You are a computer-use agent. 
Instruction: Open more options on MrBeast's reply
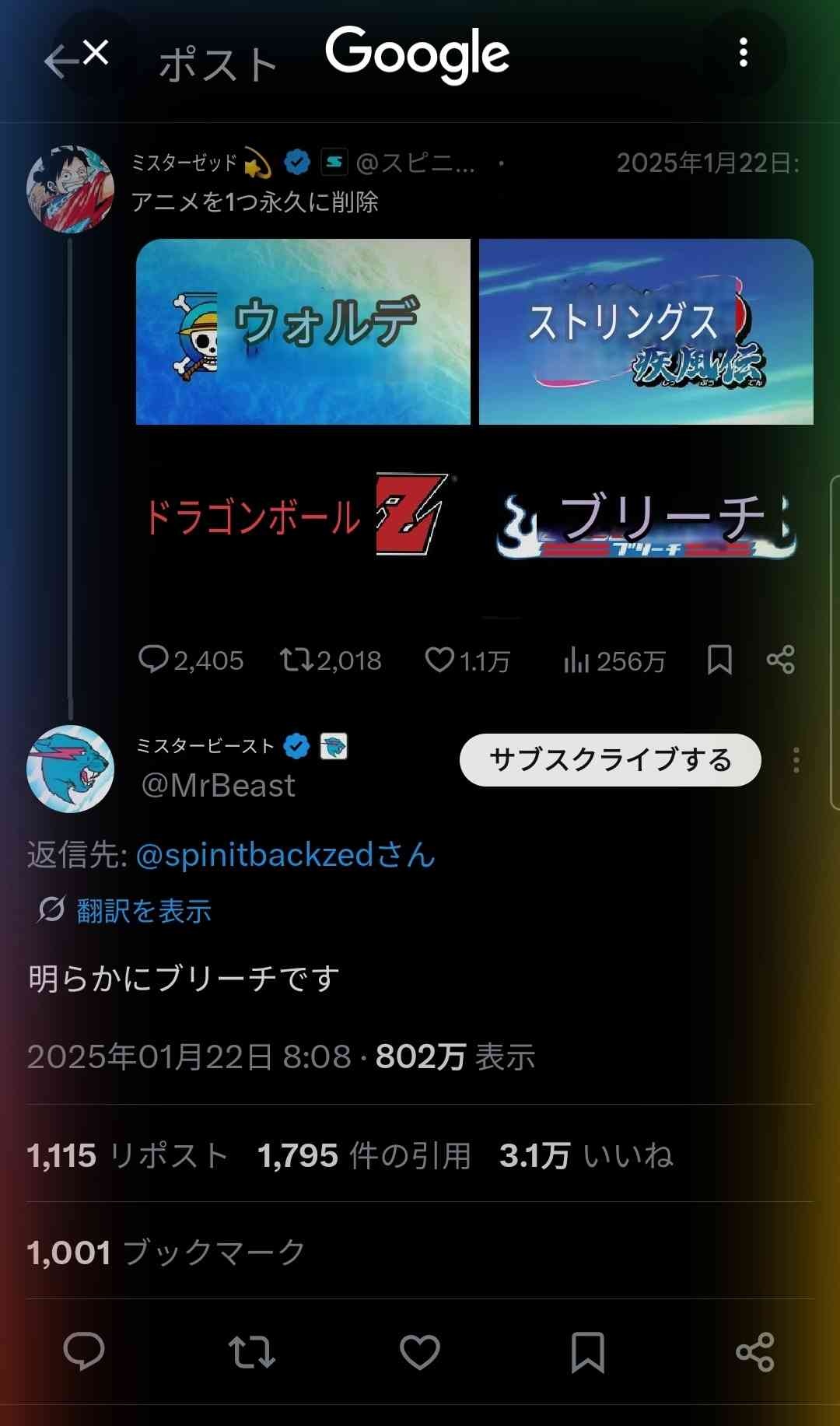coord(796,760)
